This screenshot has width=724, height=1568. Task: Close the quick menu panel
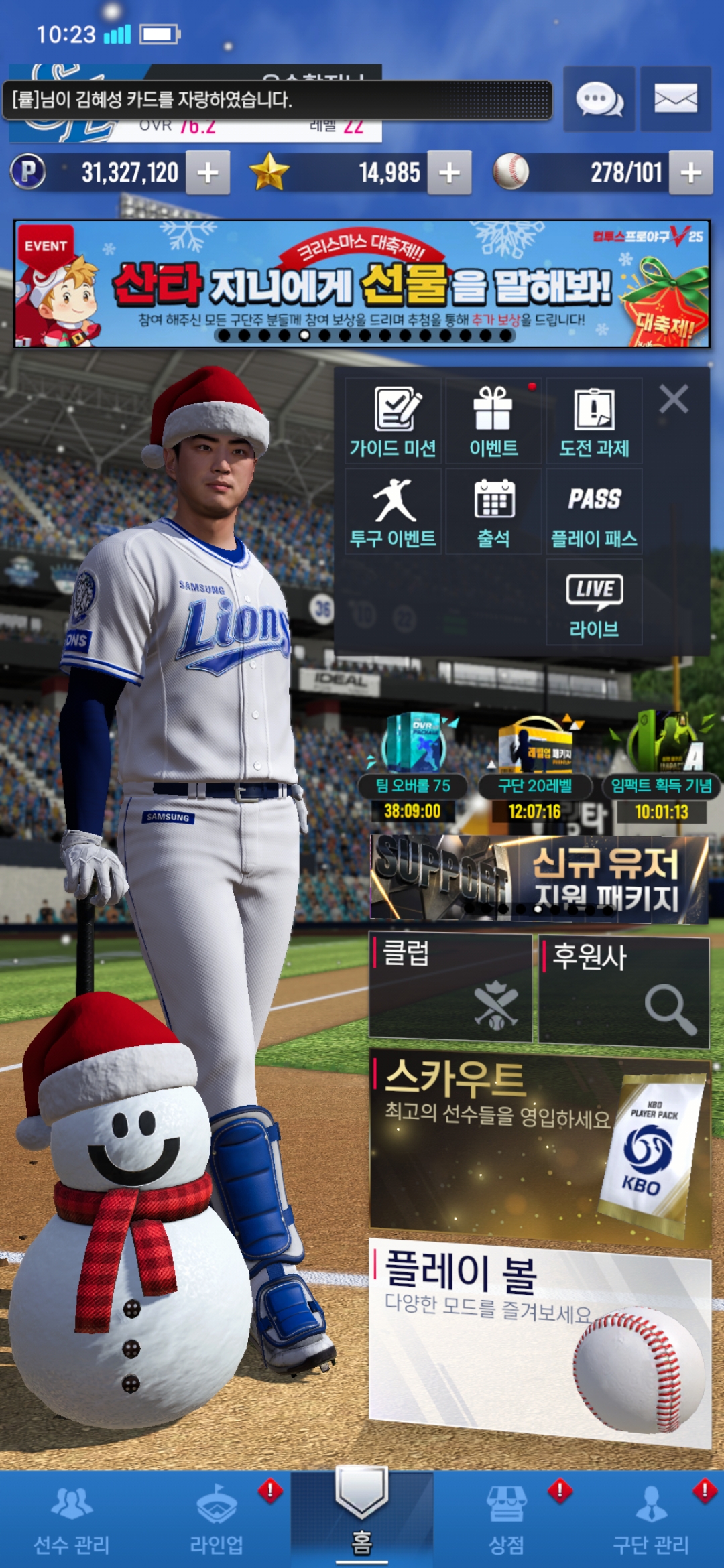point(673,399)
